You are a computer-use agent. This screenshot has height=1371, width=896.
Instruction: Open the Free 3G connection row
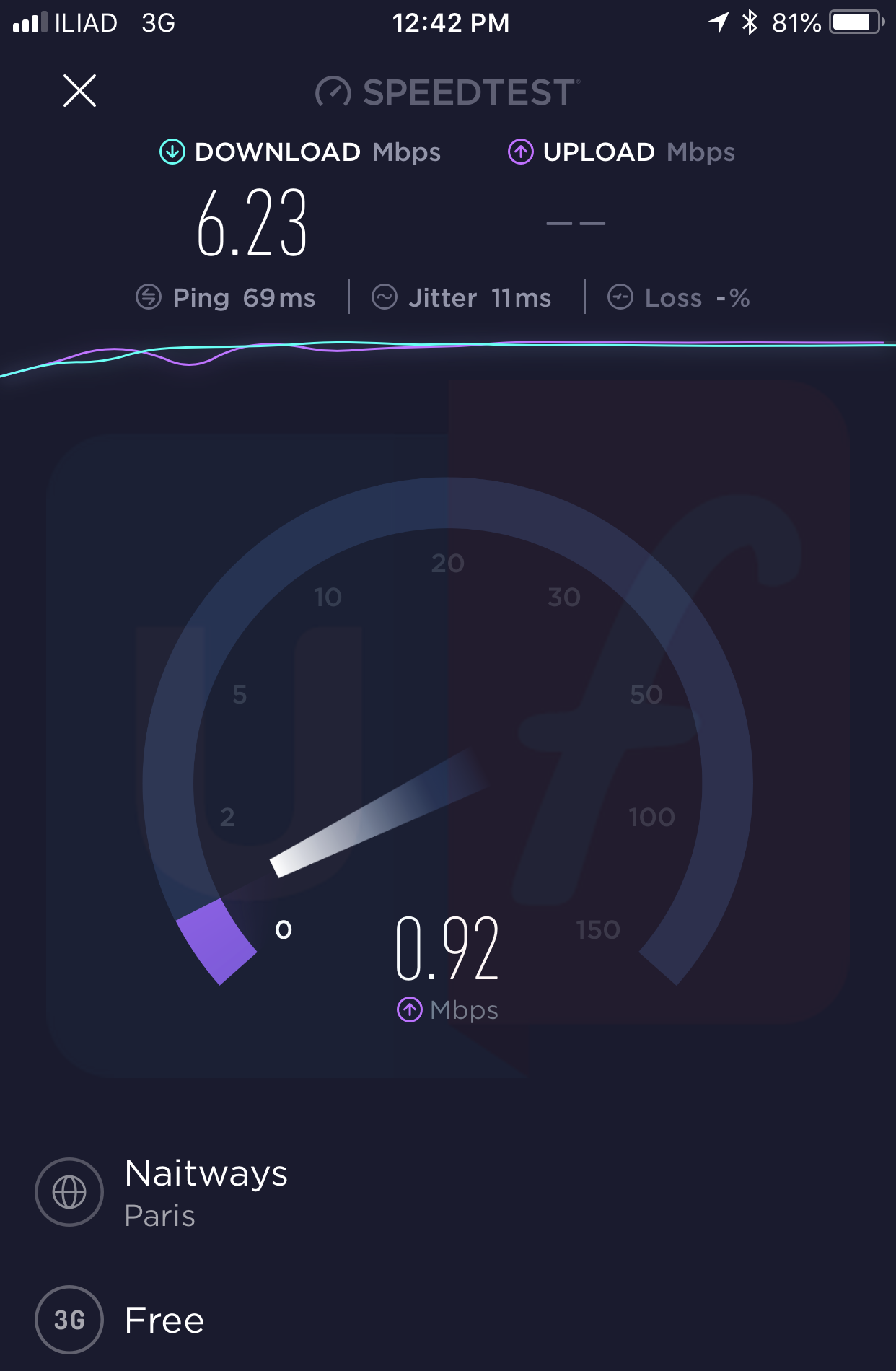[x=164, y=1320]
